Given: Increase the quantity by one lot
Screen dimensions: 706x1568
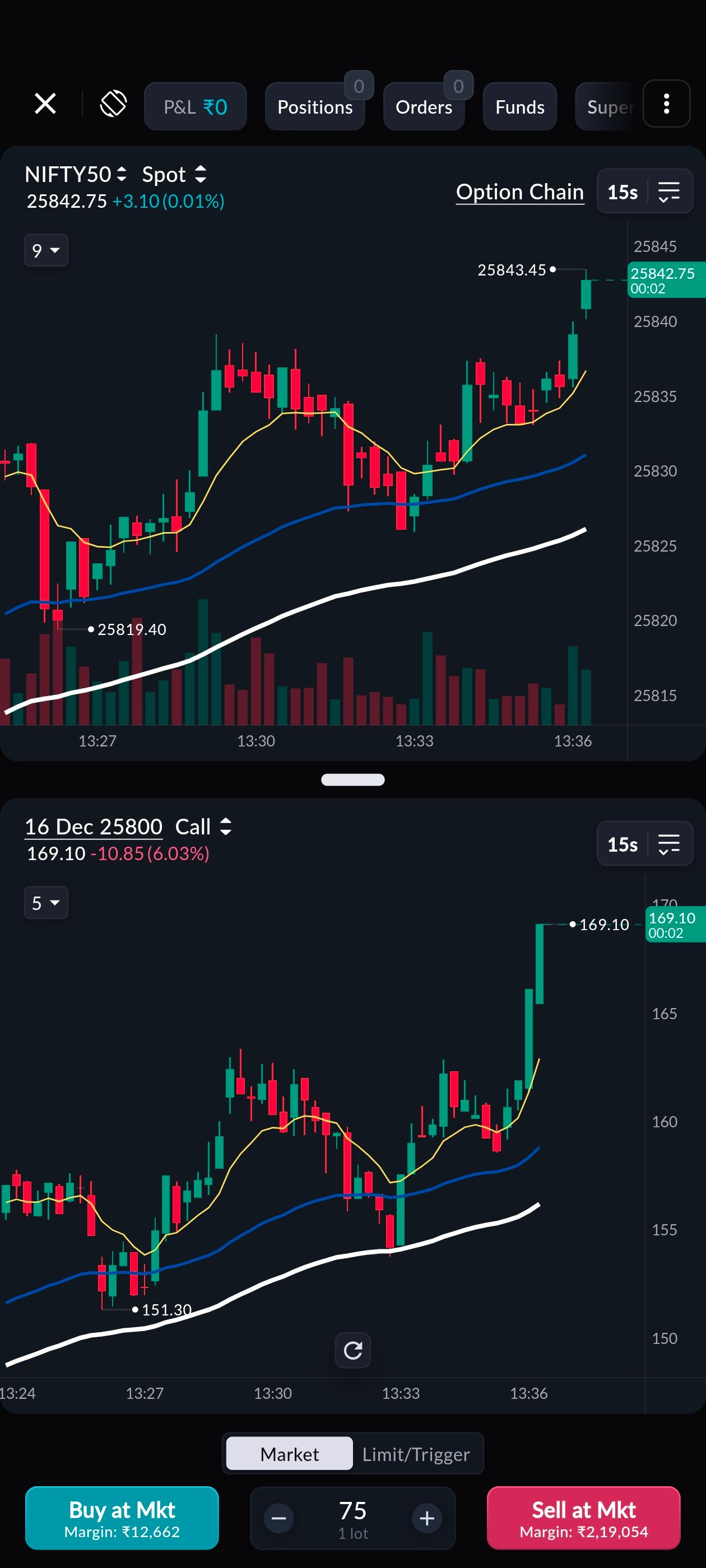Looking at the screenshot, I should click(427, 1519).
